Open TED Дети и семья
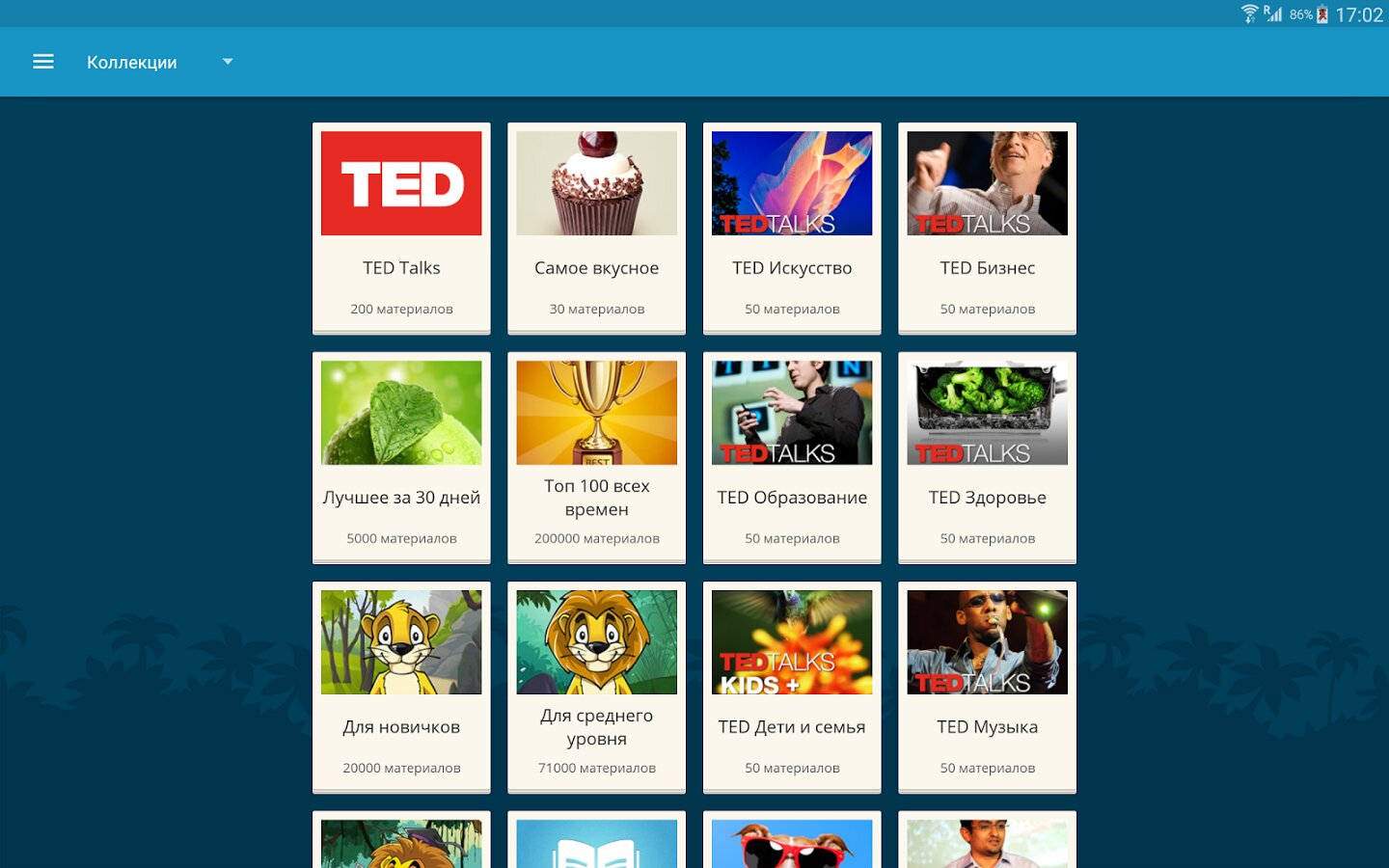The height and width of the screenshot is (868, 1389). pyautogui.click(x=792, y=688)
